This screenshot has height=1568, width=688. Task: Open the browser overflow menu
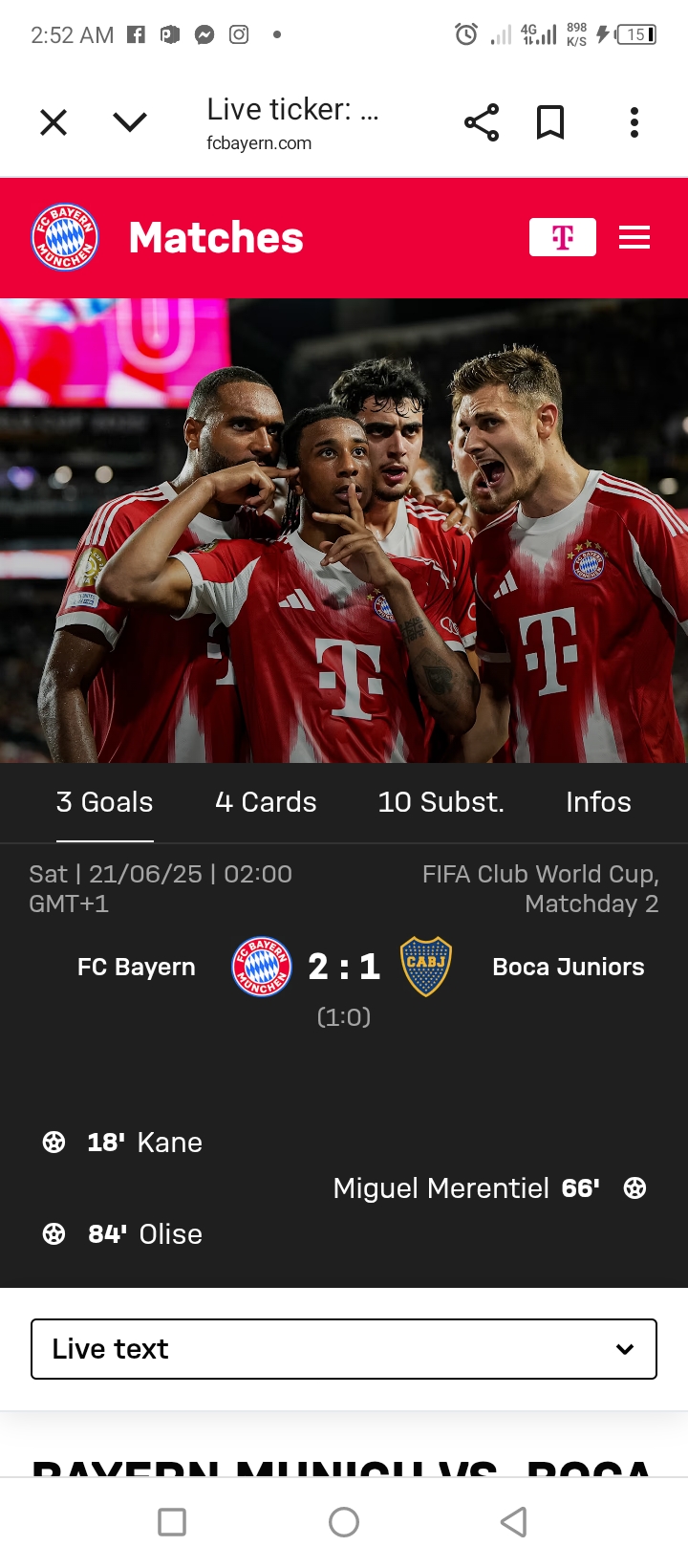pyautogui.click(x=634, y=122)
